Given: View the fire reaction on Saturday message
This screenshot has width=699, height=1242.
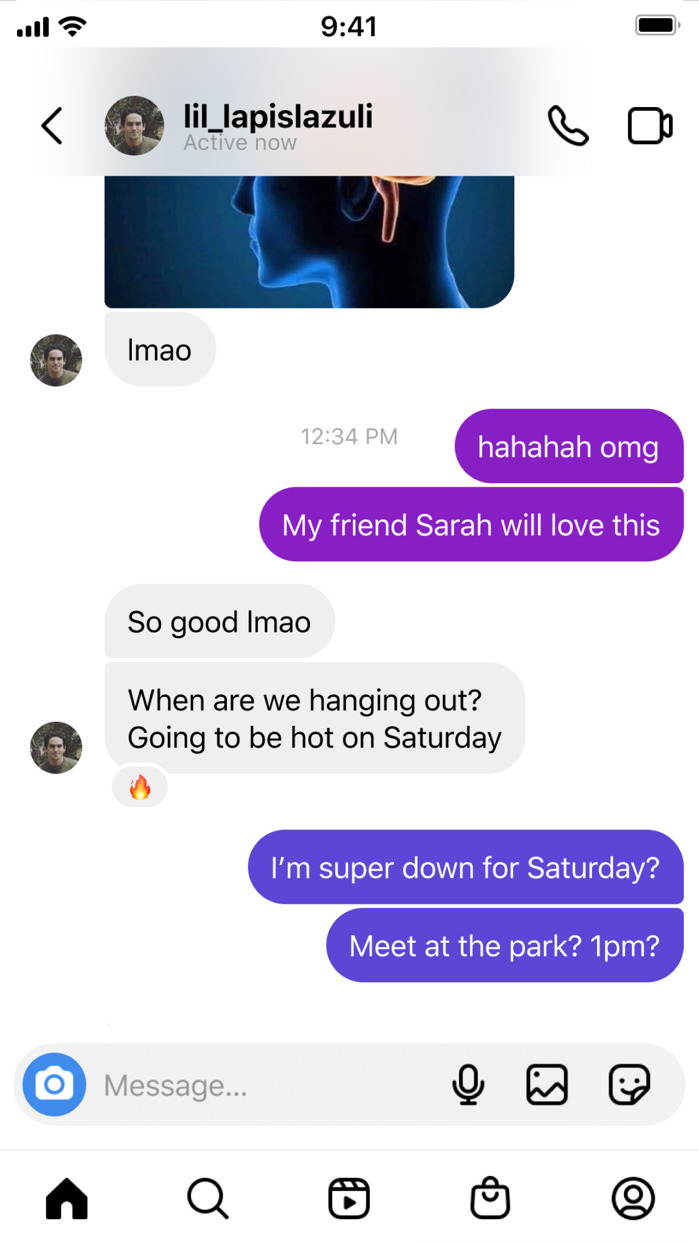Looking at the screenshot, I should (140, 788).
